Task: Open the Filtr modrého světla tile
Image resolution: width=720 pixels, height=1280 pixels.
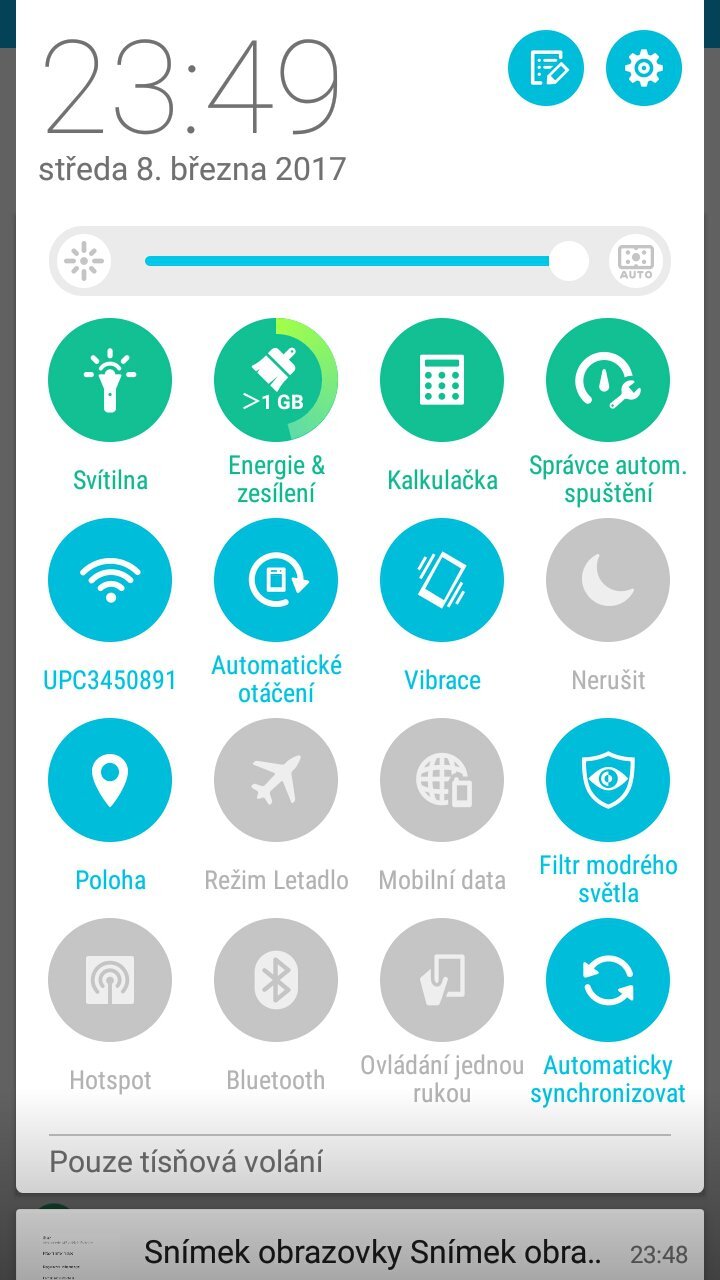Action: coord(608,779)
